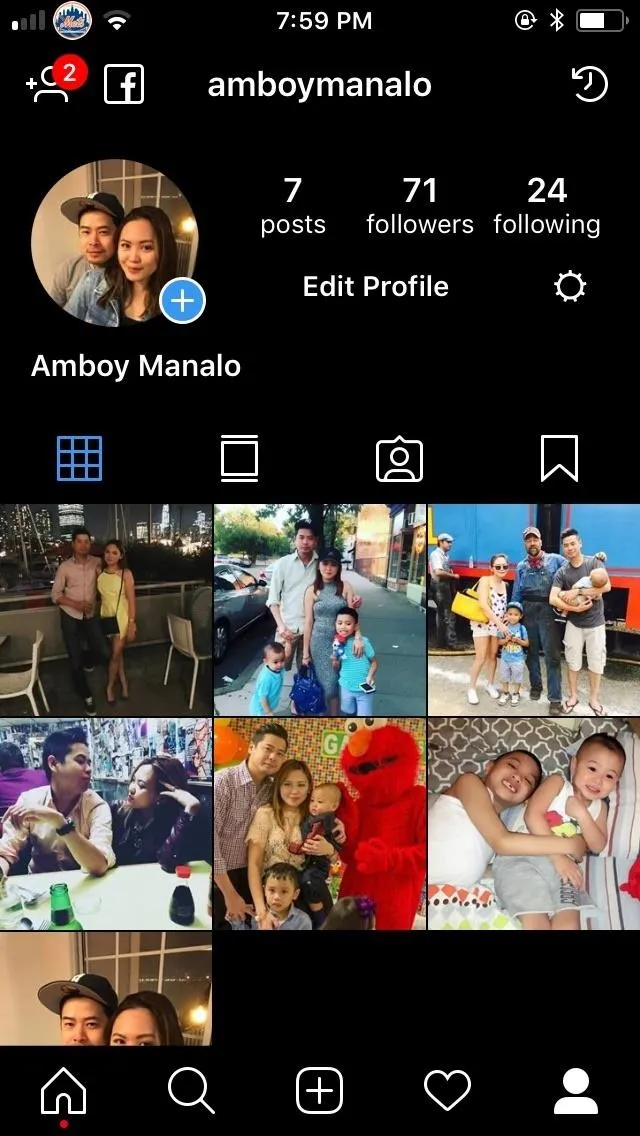The width and height of the screenshot is (640, 1136).
Task: Open the archive clock icon
Action: coord(589,84)
